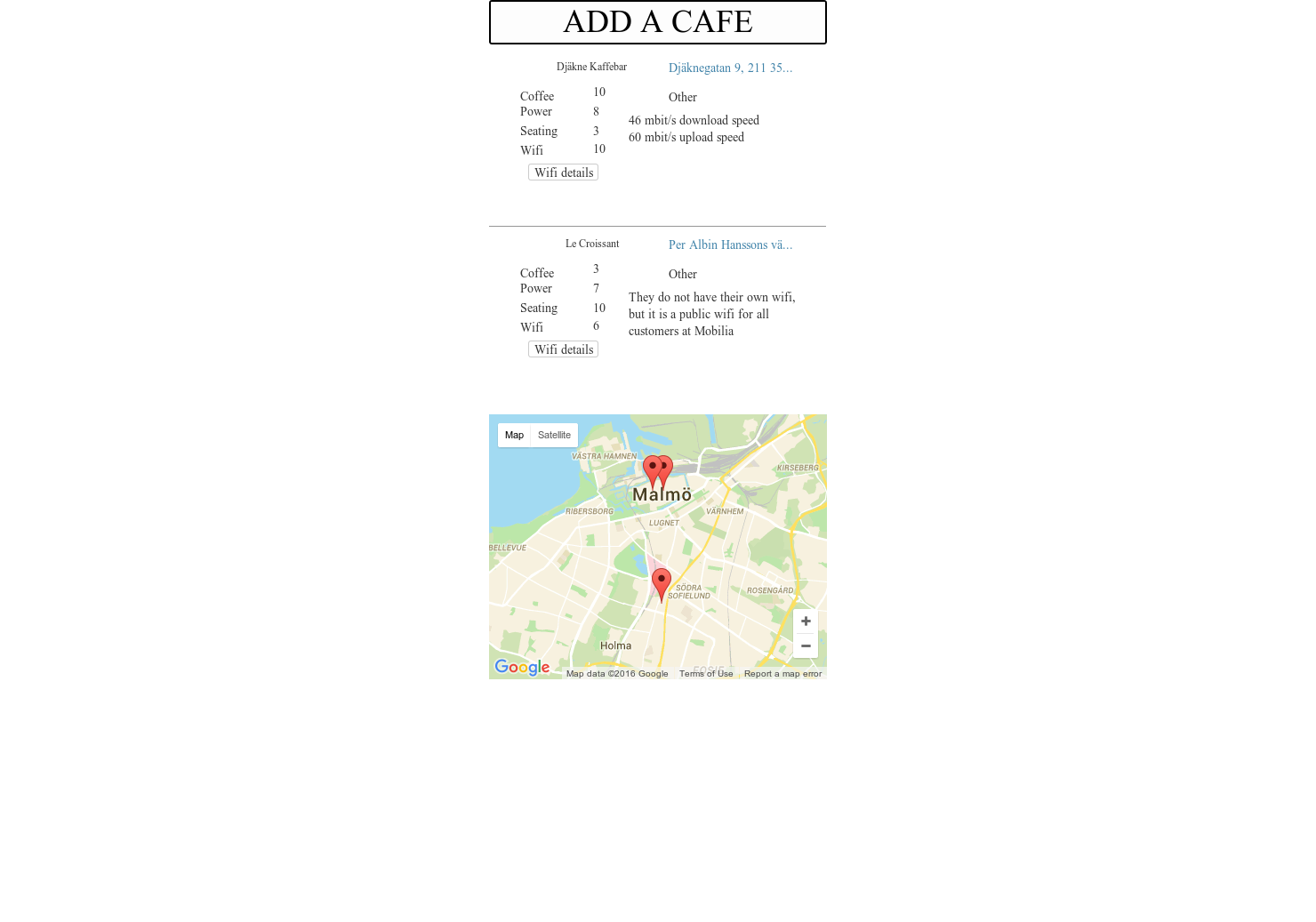Report a map error

point(782,674)
